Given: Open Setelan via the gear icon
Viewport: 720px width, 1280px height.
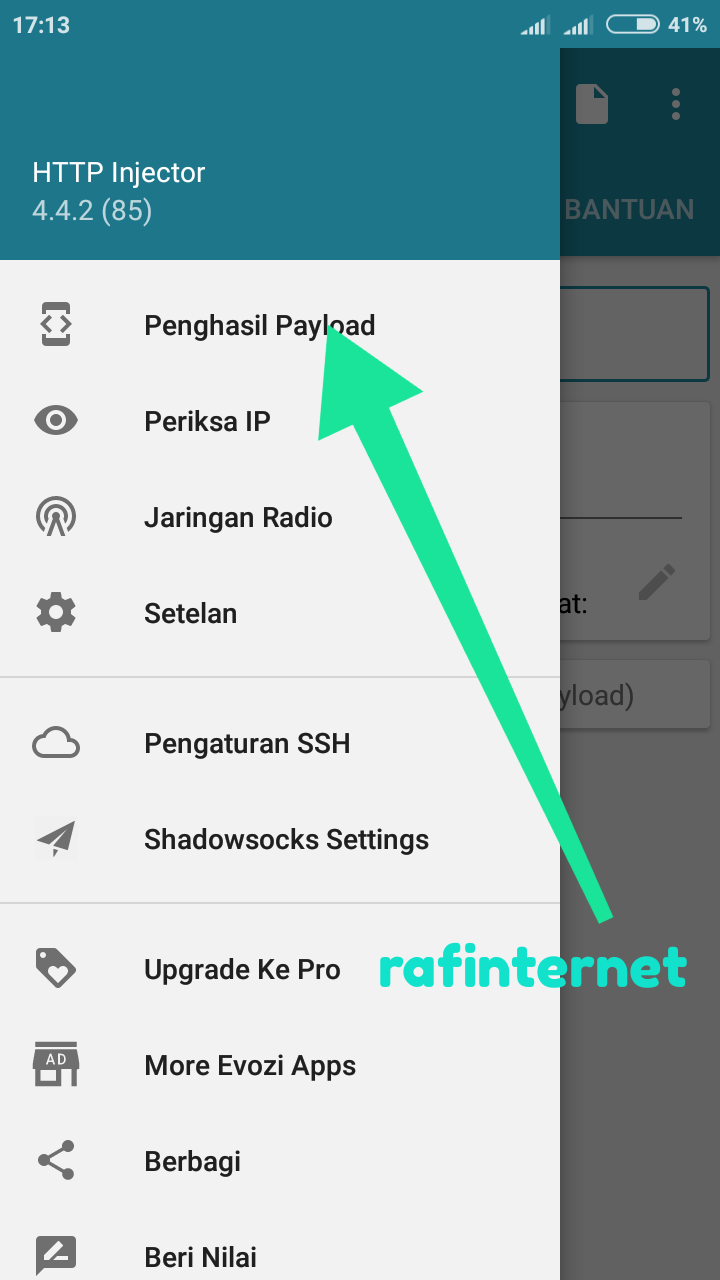Looking at the screenshot, I should (56, 612).
